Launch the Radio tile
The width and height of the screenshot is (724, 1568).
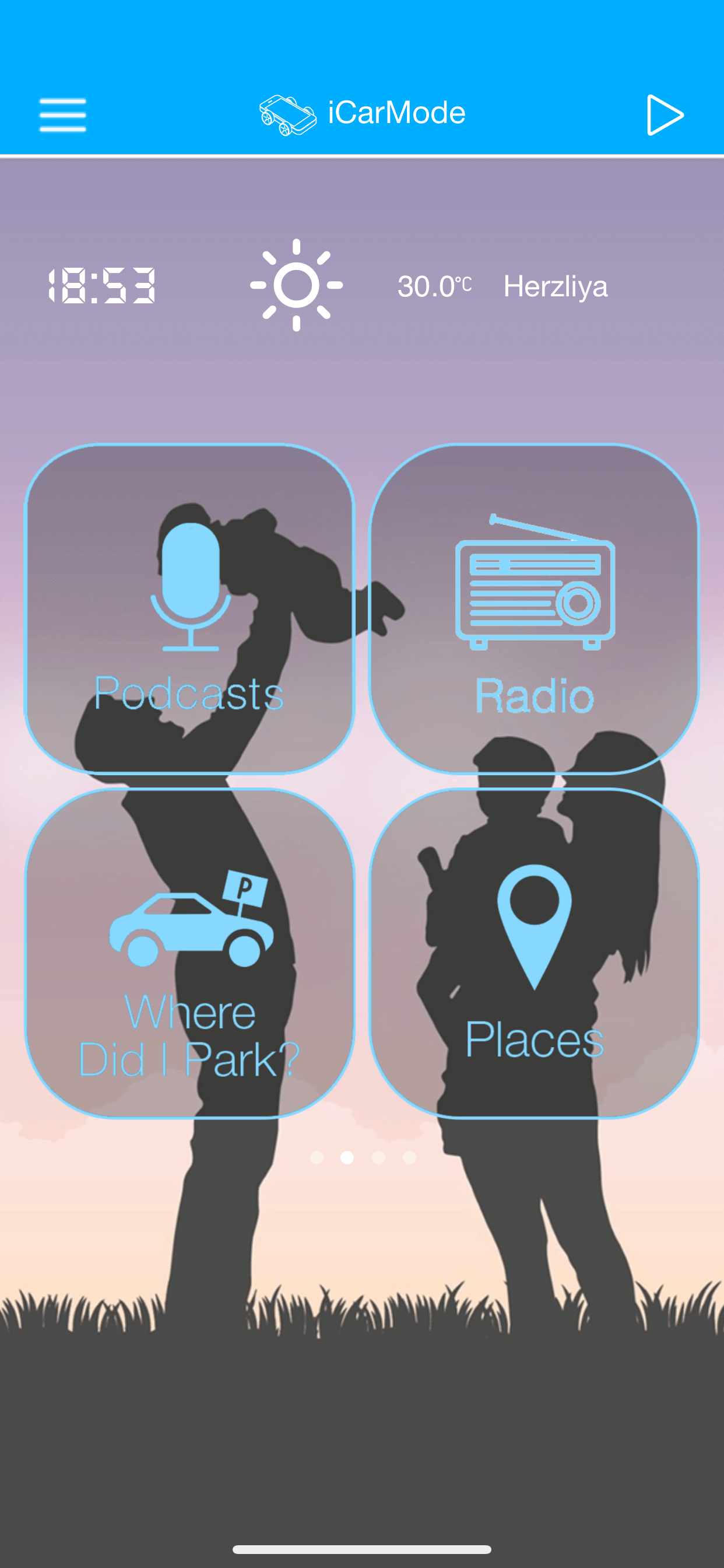click(x=534, y=608)
